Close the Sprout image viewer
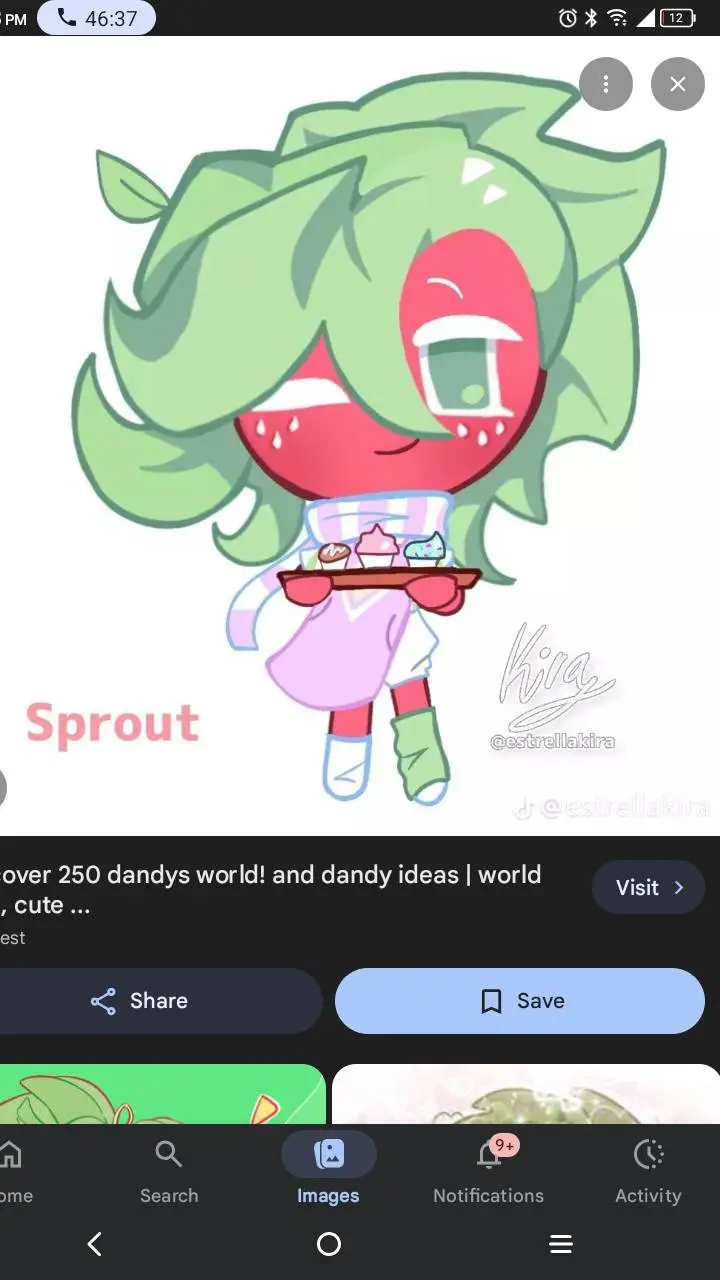 tap(677, 84)
